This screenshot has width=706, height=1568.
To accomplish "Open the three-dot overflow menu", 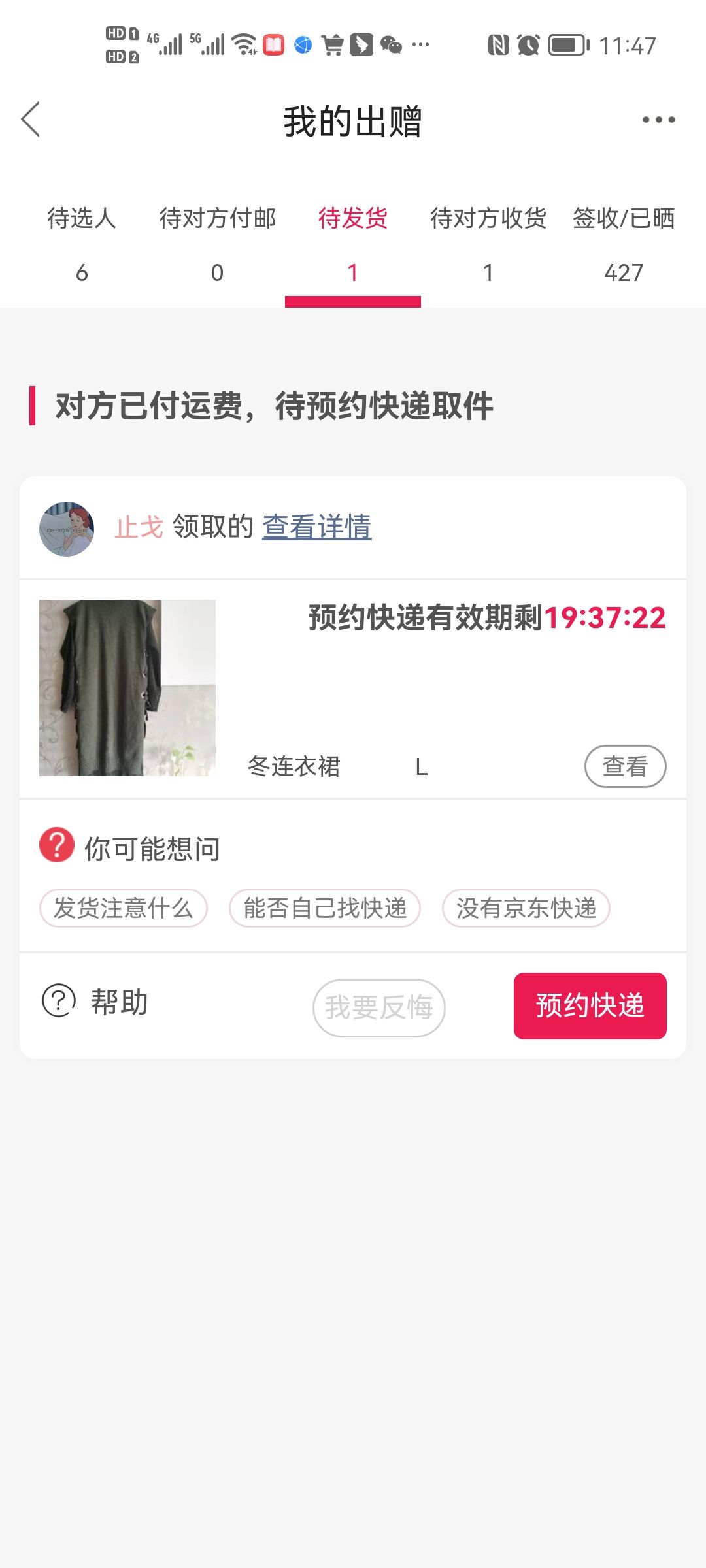I will 658,120.
